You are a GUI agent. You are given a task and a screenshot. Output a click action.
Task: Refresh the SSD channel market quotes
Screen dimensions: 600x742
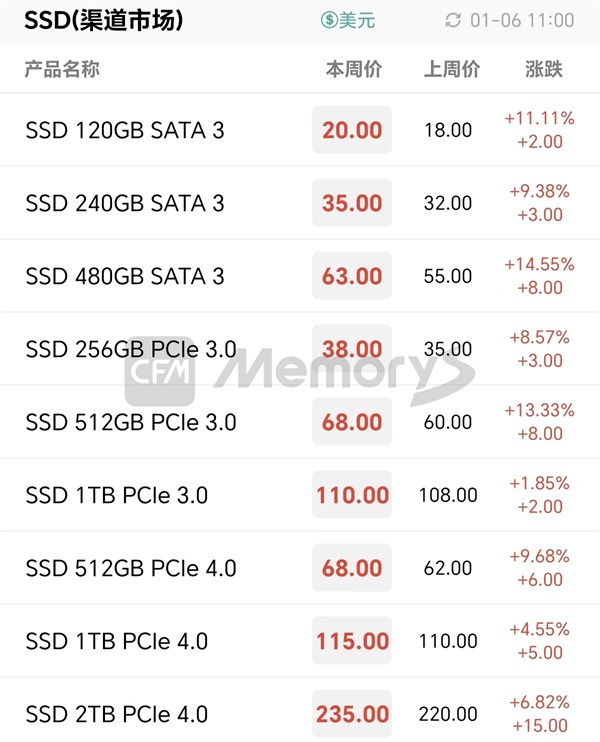[454, 20]
